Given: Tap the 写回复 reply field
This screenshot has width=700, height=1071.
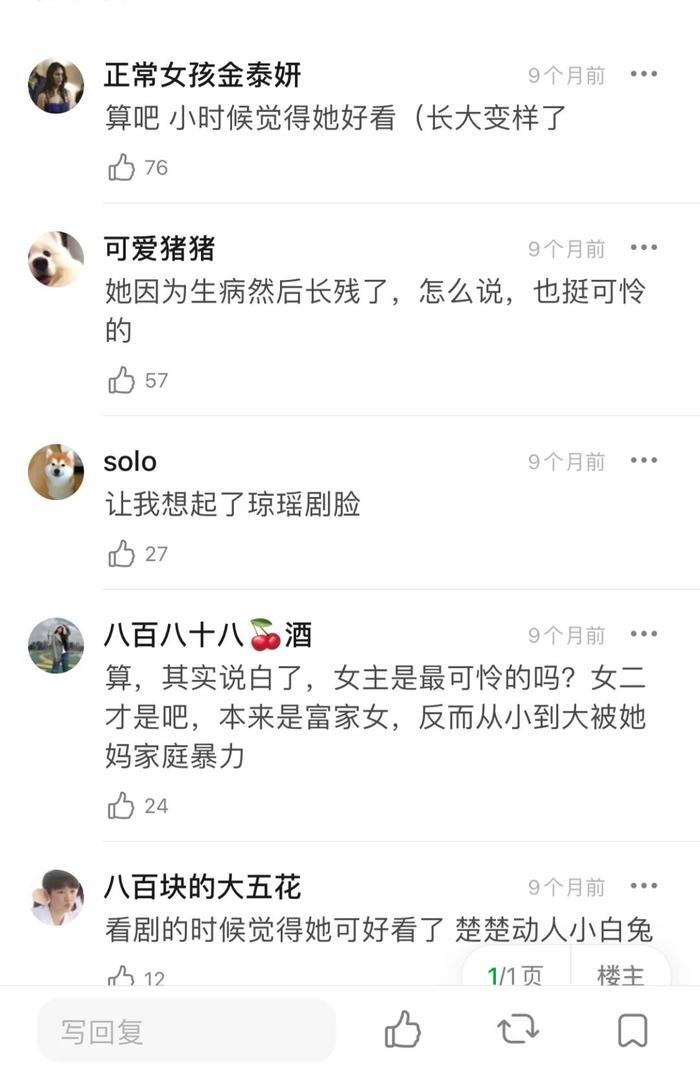Looking at the screenshot, I should [x=187, y=1031].
